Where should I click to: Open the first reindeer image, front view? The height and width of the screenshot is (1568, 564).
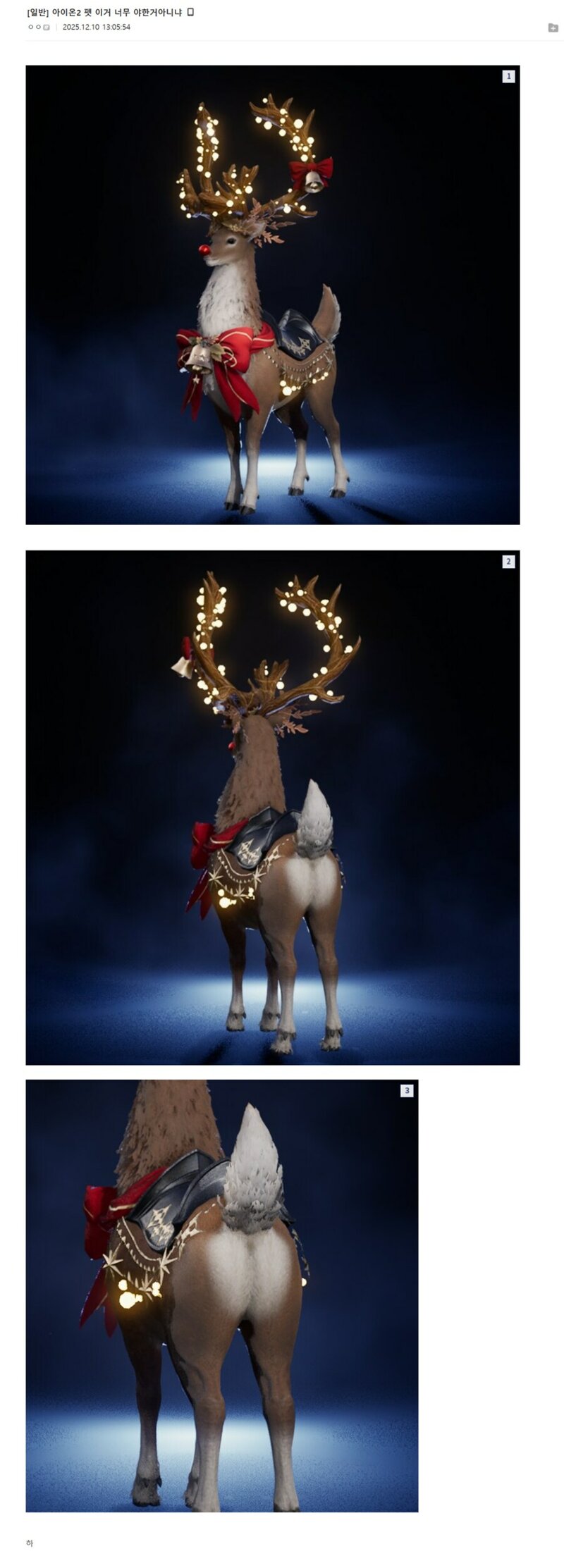pyautogui.click(x=272, y=295)
